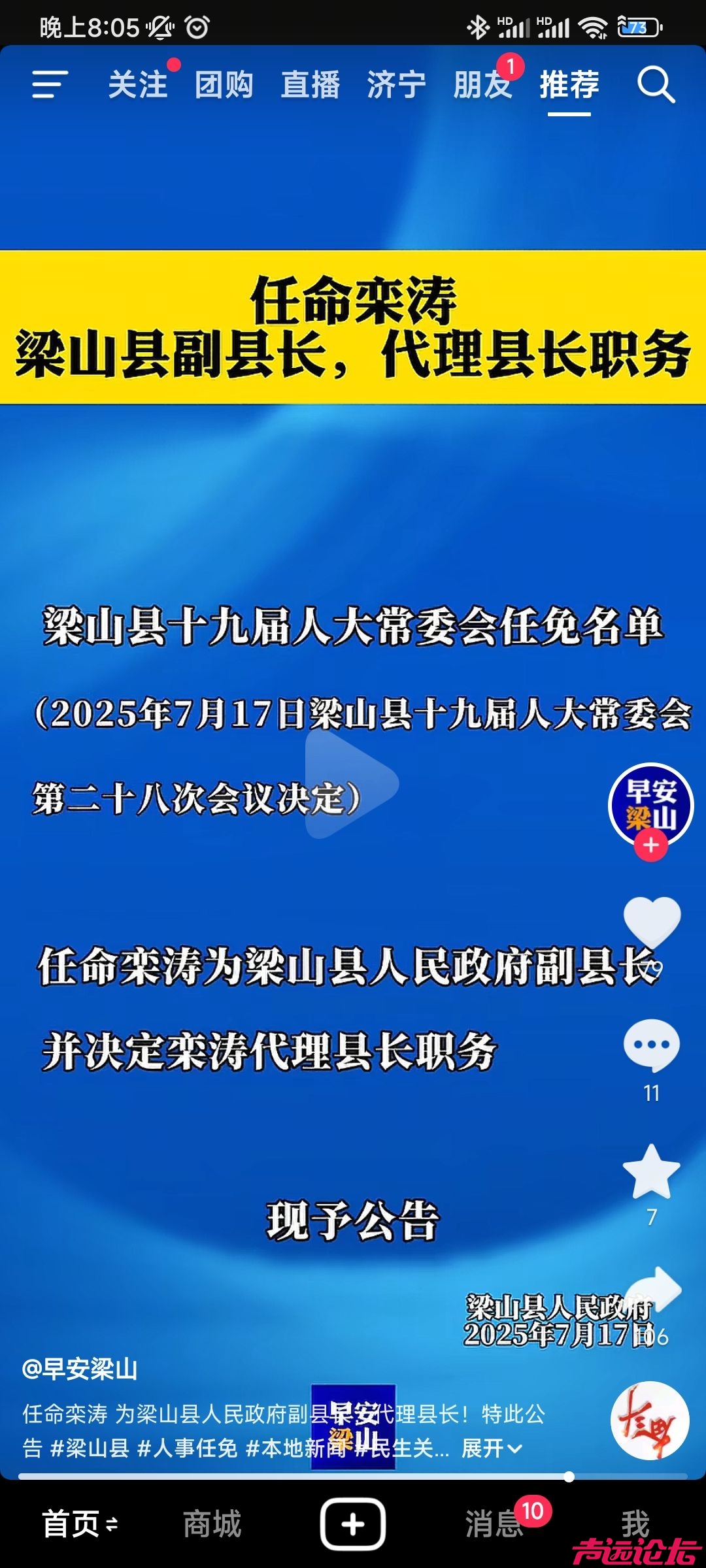
Task: Open the spinning music disc
Action: [x=650, y=1421]
